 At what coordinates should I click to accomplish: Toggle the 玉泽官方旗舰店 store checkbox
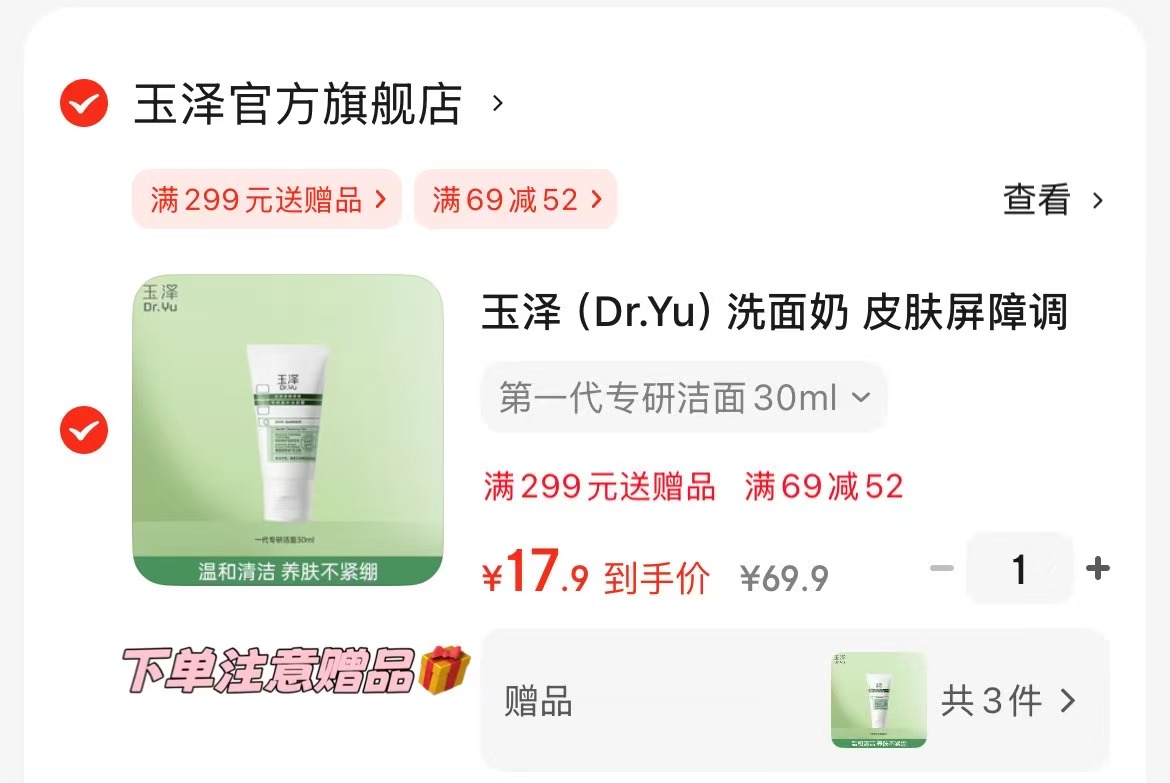[84, 103]
